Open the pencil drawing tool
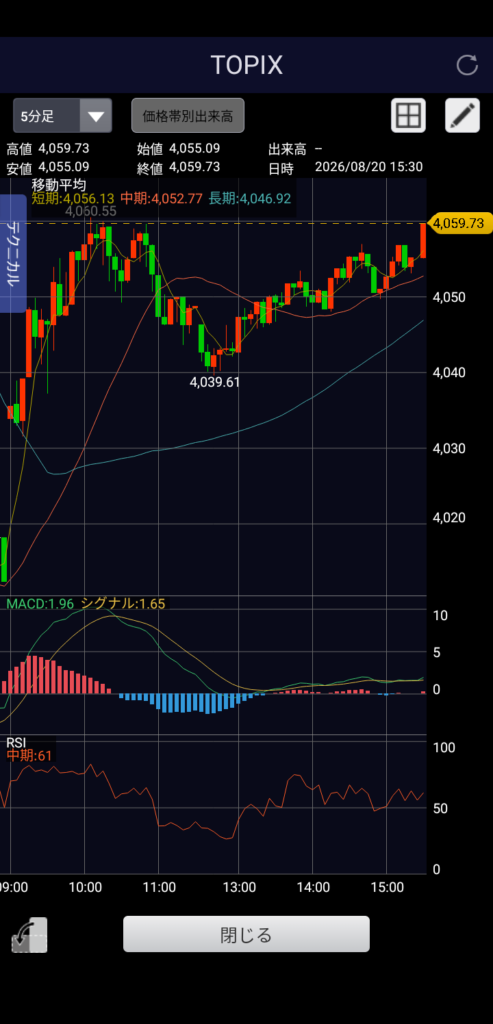 (462, 116)
